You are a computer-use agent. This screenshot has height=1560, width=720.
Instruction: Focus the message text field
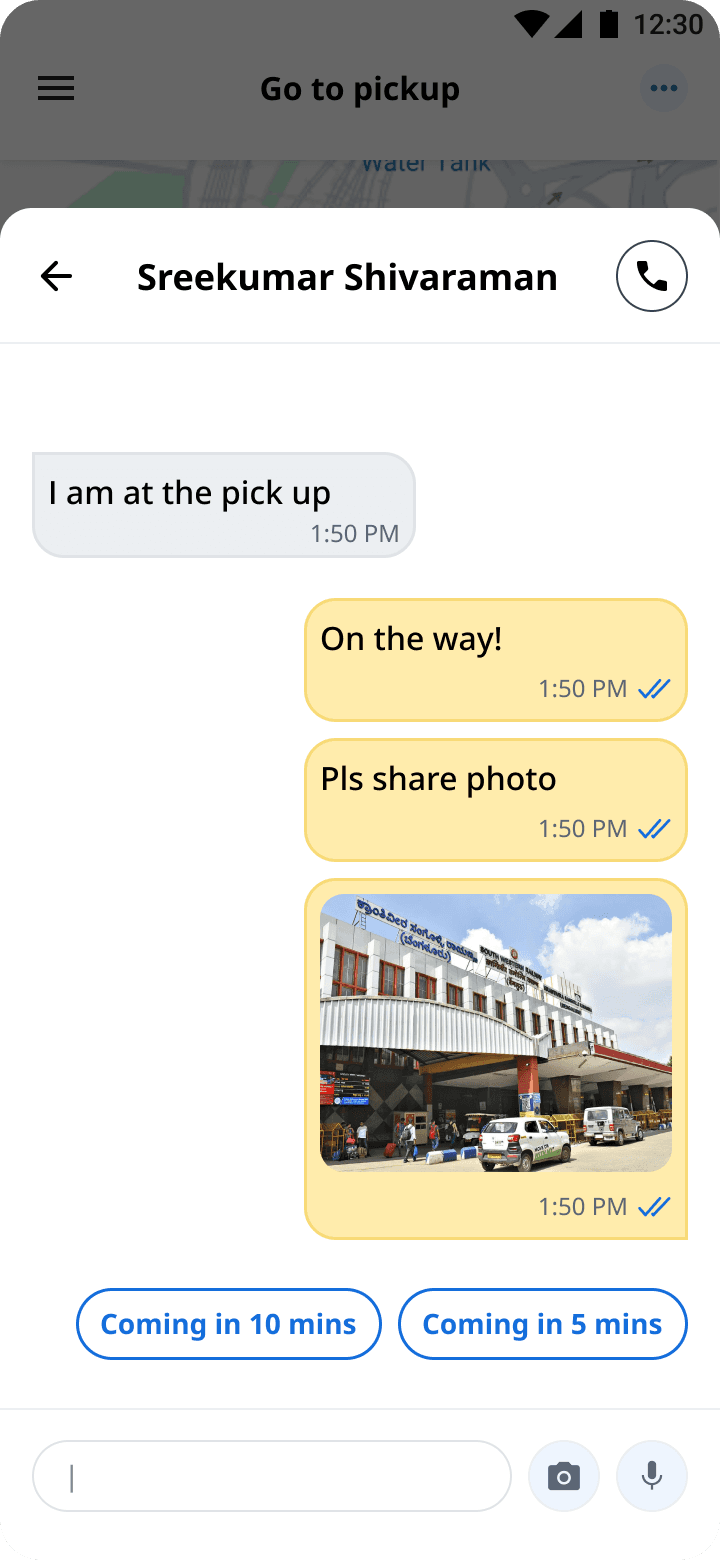[272, 1476]
